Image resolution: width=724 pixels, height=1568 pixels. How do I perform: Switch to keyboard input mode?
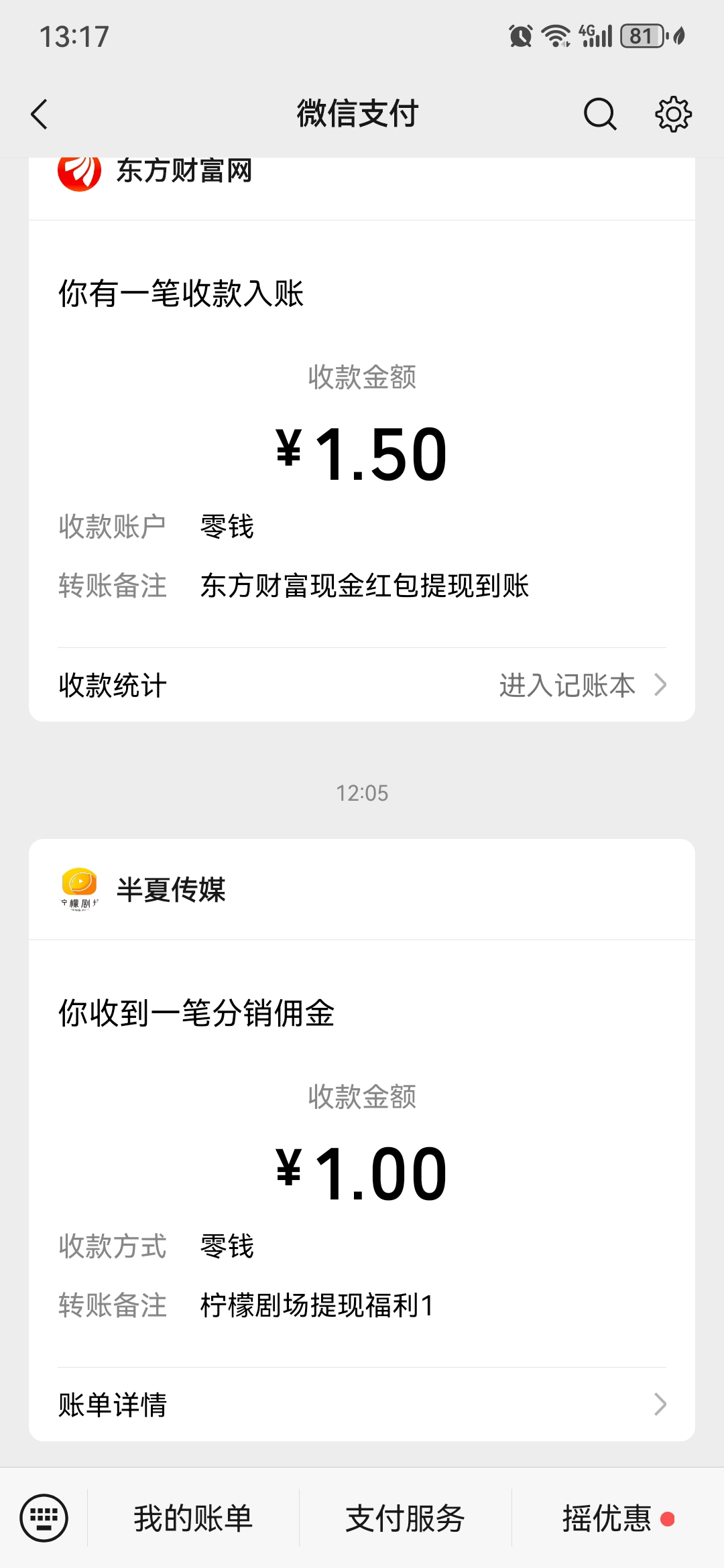pos(44,1518)
